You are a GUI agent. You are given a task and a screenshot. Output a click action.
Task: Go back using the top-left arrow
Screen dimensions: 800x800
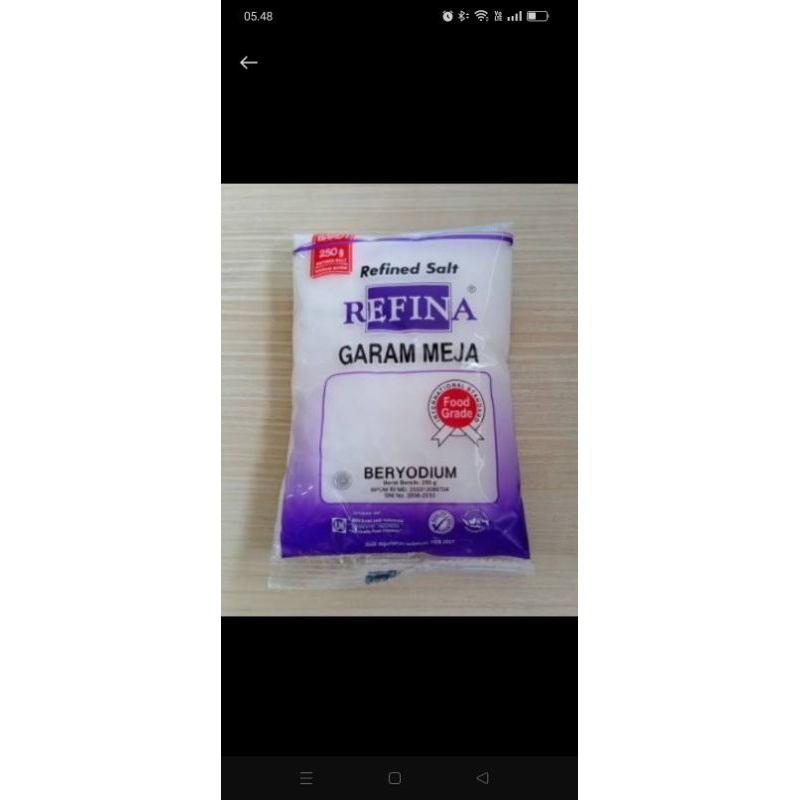pos(249,62)
